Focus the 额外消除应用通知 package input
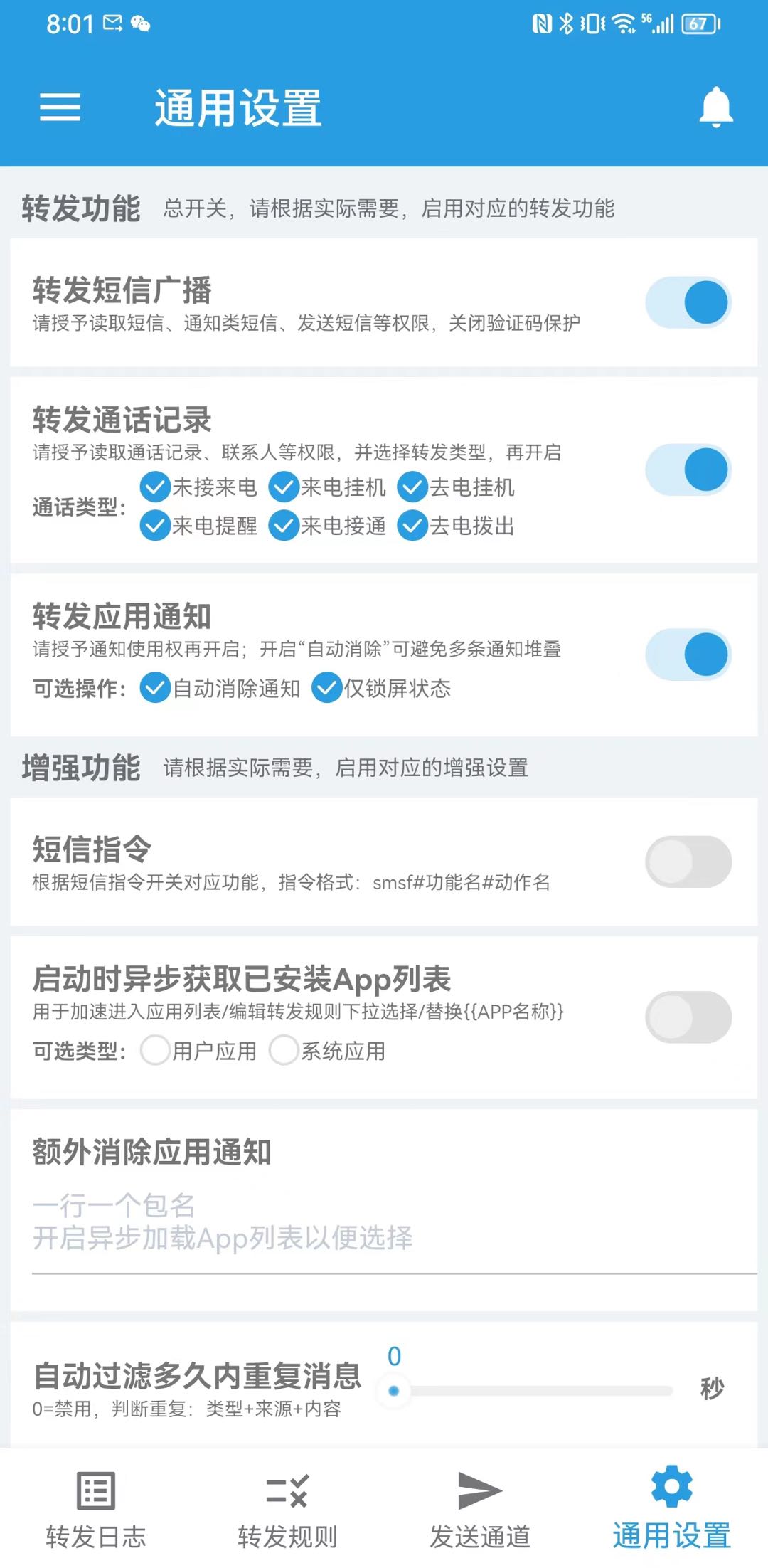This screenshot has width=768, height=1568. click(x=384, y=1224)
